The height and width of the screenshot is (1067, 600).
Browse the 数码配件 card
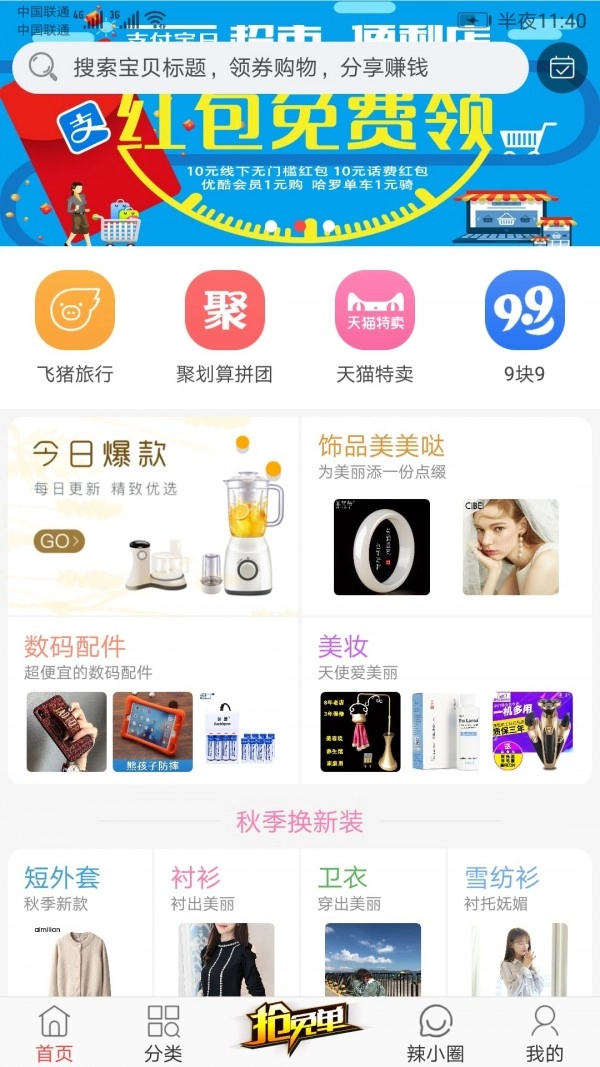pyautogui.click(x=154, y=701)
